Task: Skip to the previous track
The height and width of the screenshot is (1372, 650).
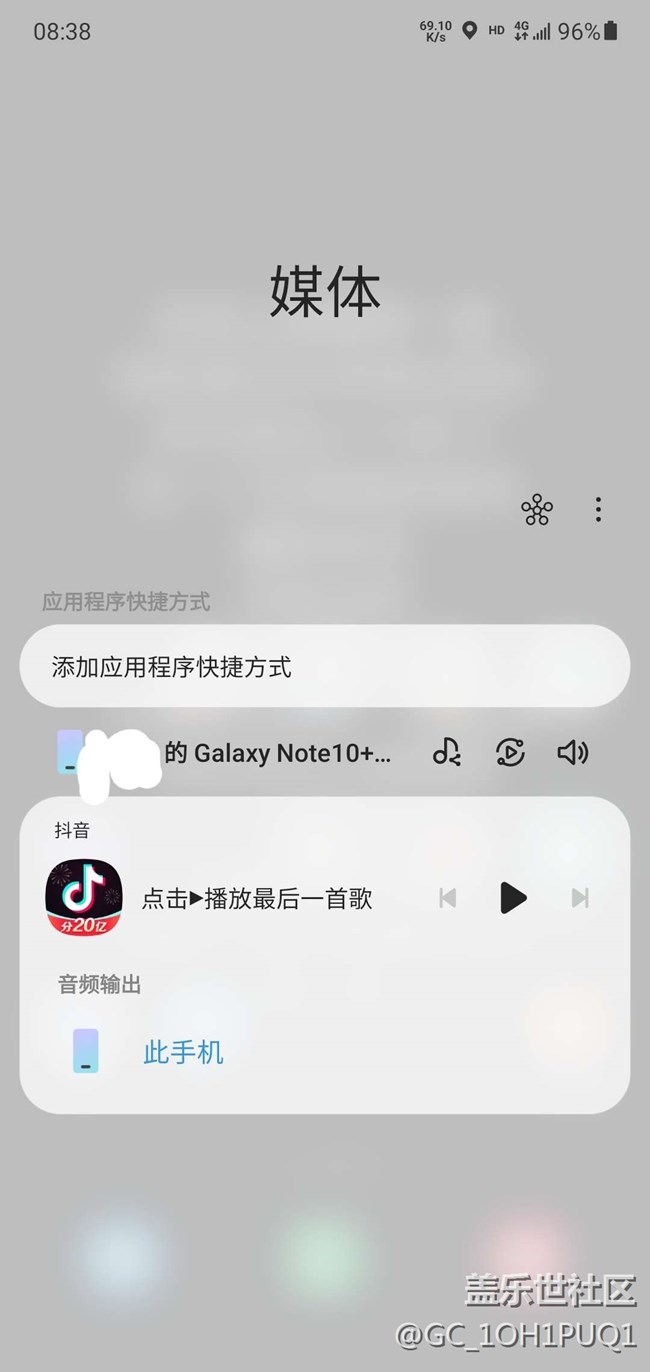Action: 448,898
